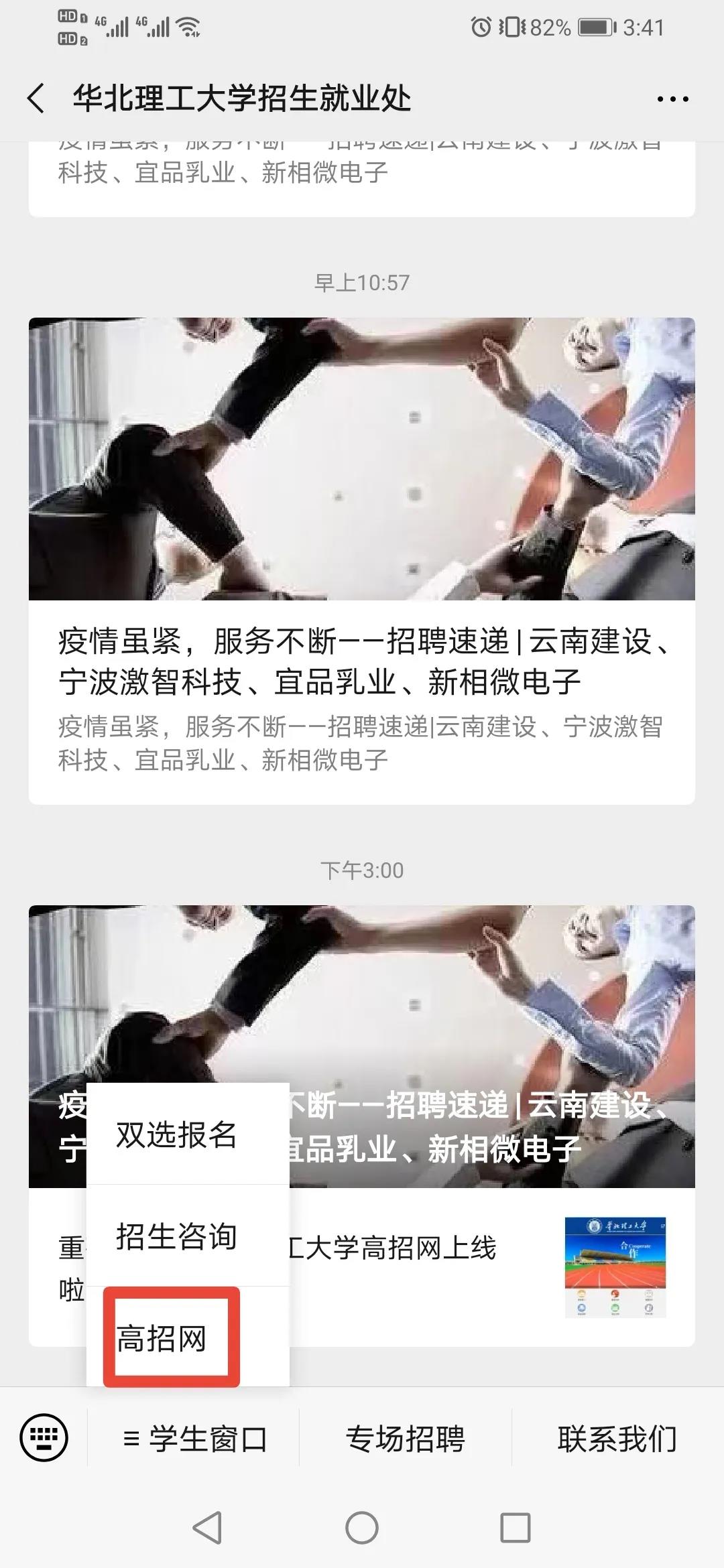This screenshot has width=724, height=1568.
Task: Collapse the 学生窗口 menu tab
Action: tap(194, 1439)
